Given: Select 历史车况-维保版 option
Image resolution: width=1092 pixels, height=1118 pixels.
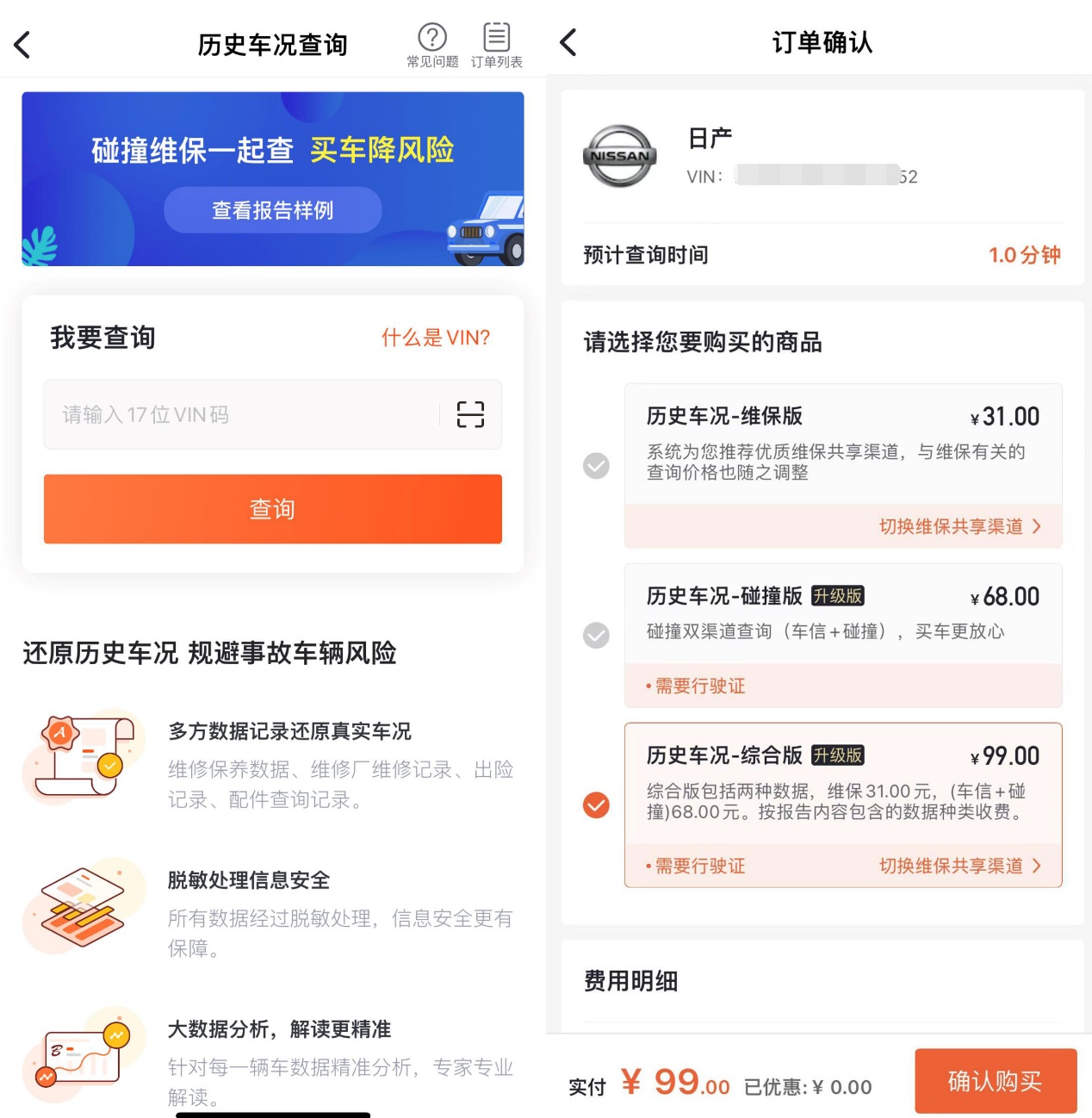Looking at the screenshot, I should (596, 466).
